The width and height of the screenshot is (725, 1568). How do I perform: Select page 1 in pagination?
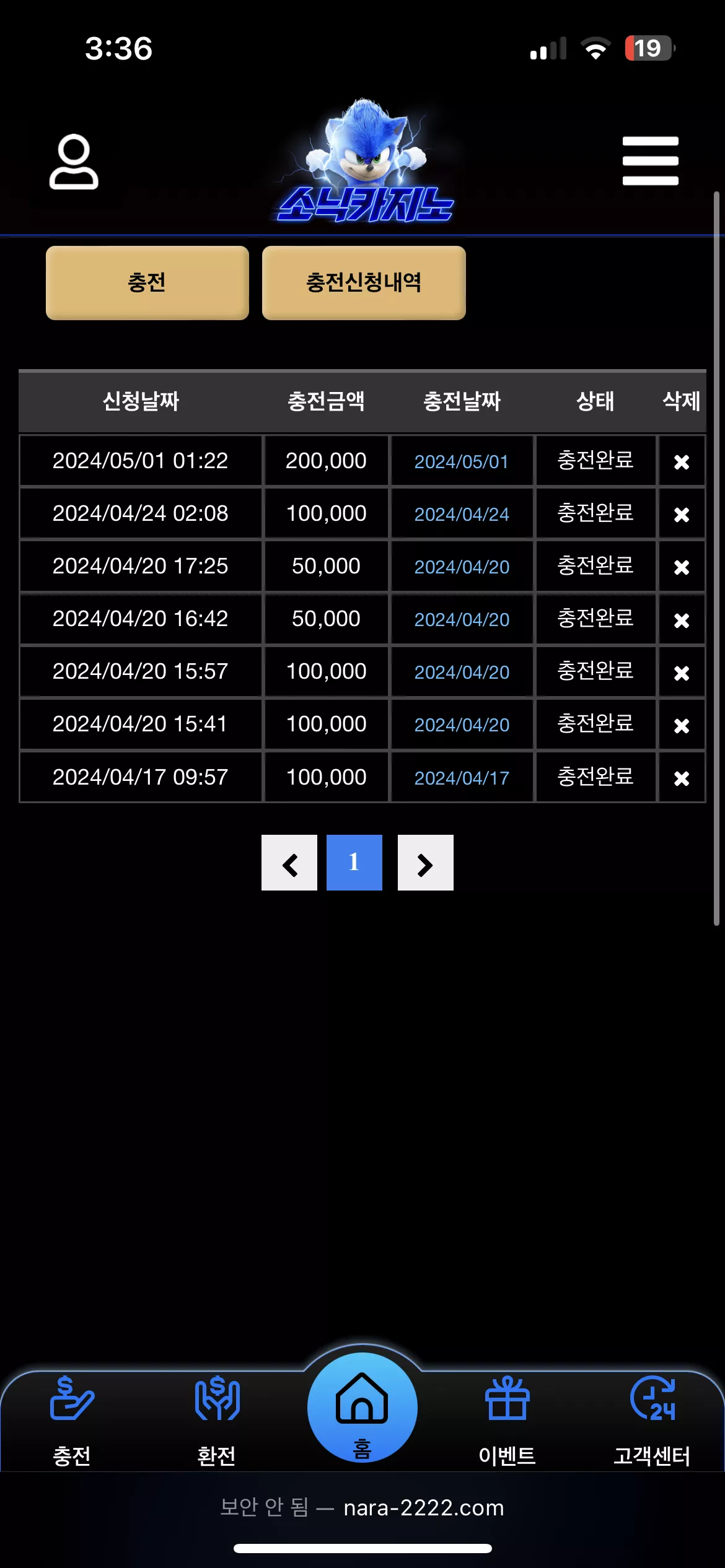click(354, 863)
